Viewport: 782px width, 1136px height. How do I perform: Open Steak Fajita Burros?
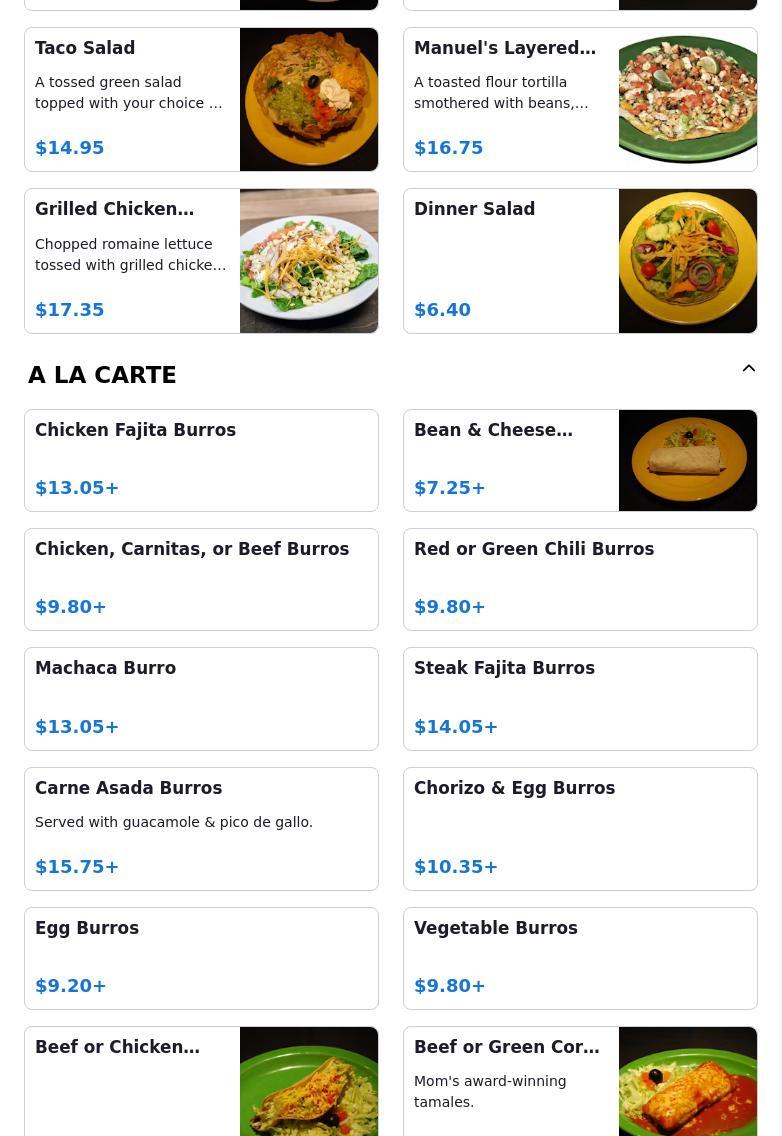(580, 698)
